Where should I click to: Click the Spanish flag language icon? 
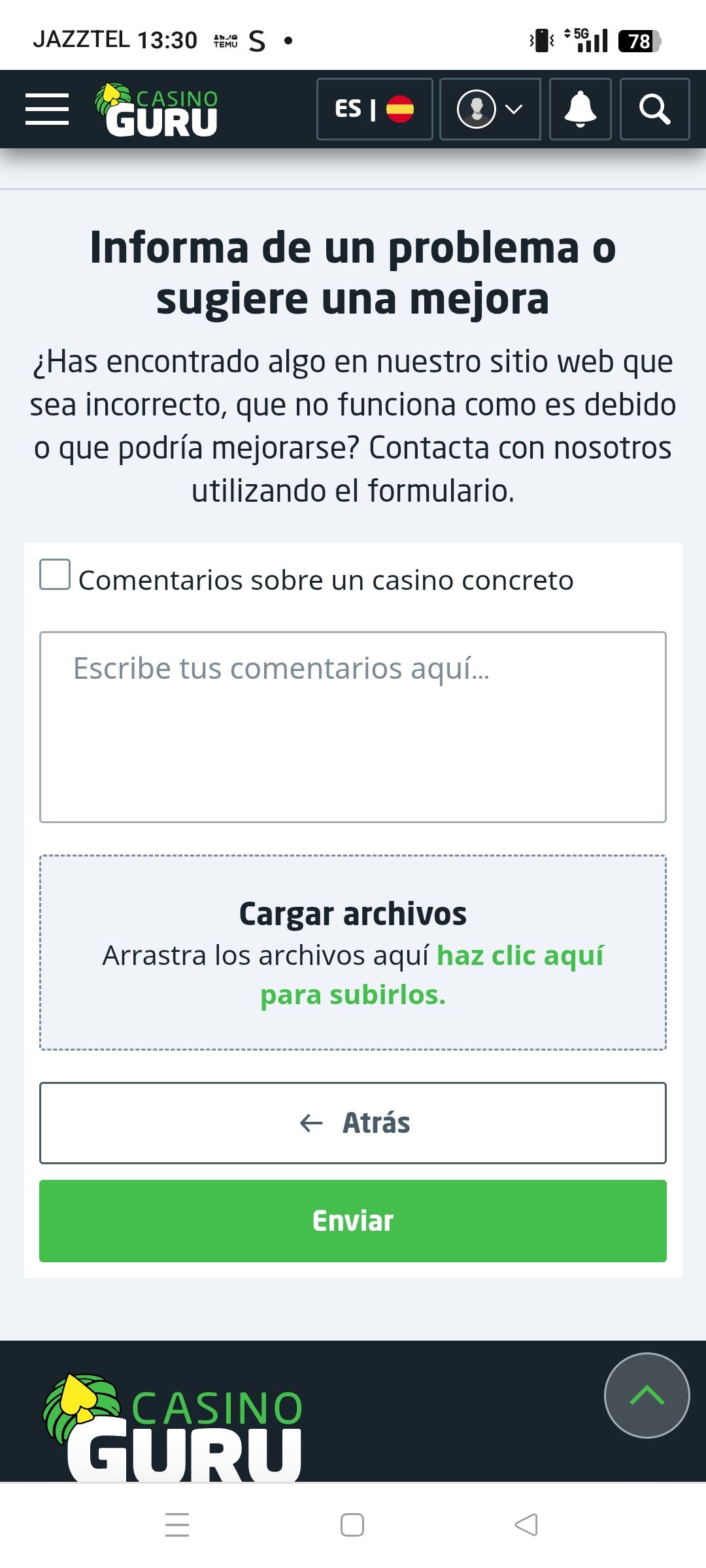[400, 110]
